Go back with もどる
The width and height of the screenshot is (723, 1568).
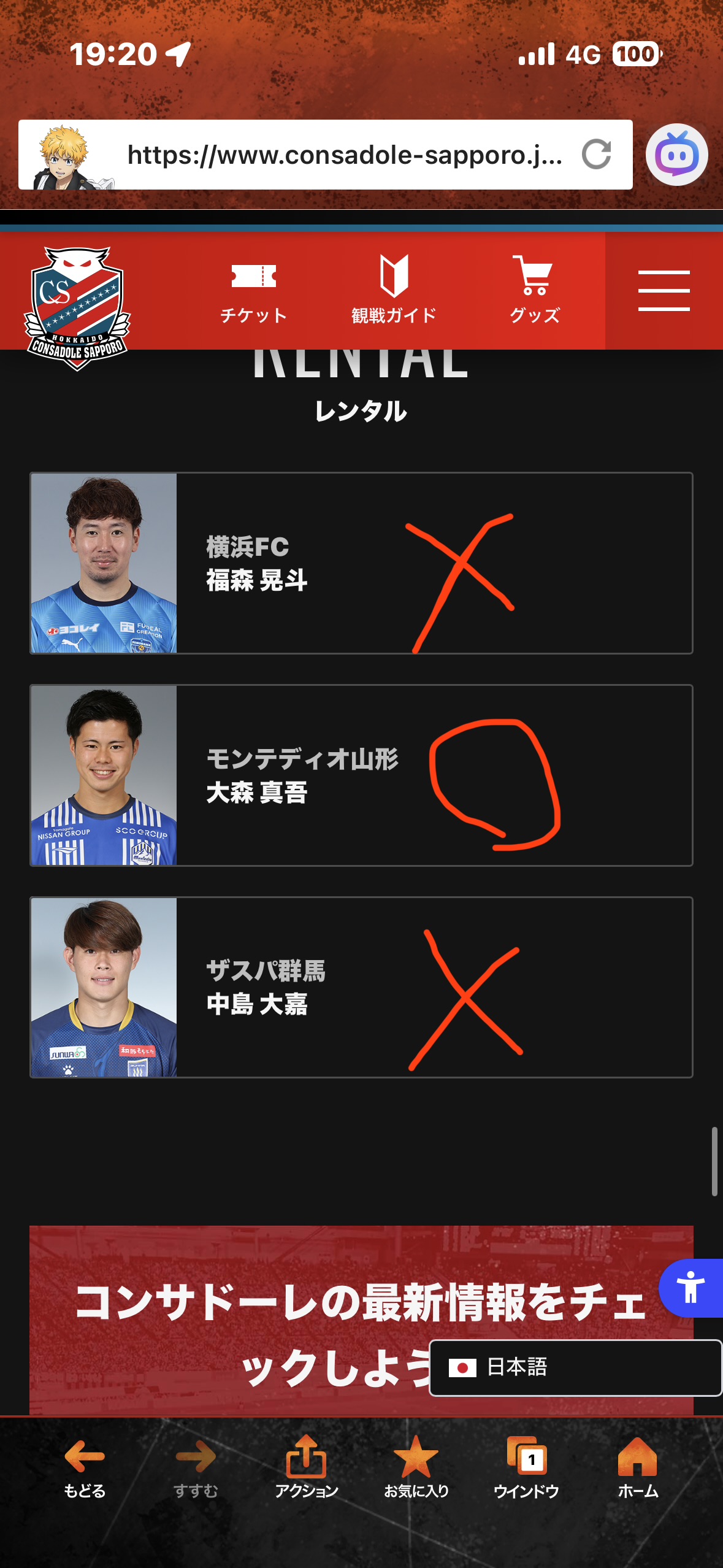pyautogui.click(x=85, y=1467)
